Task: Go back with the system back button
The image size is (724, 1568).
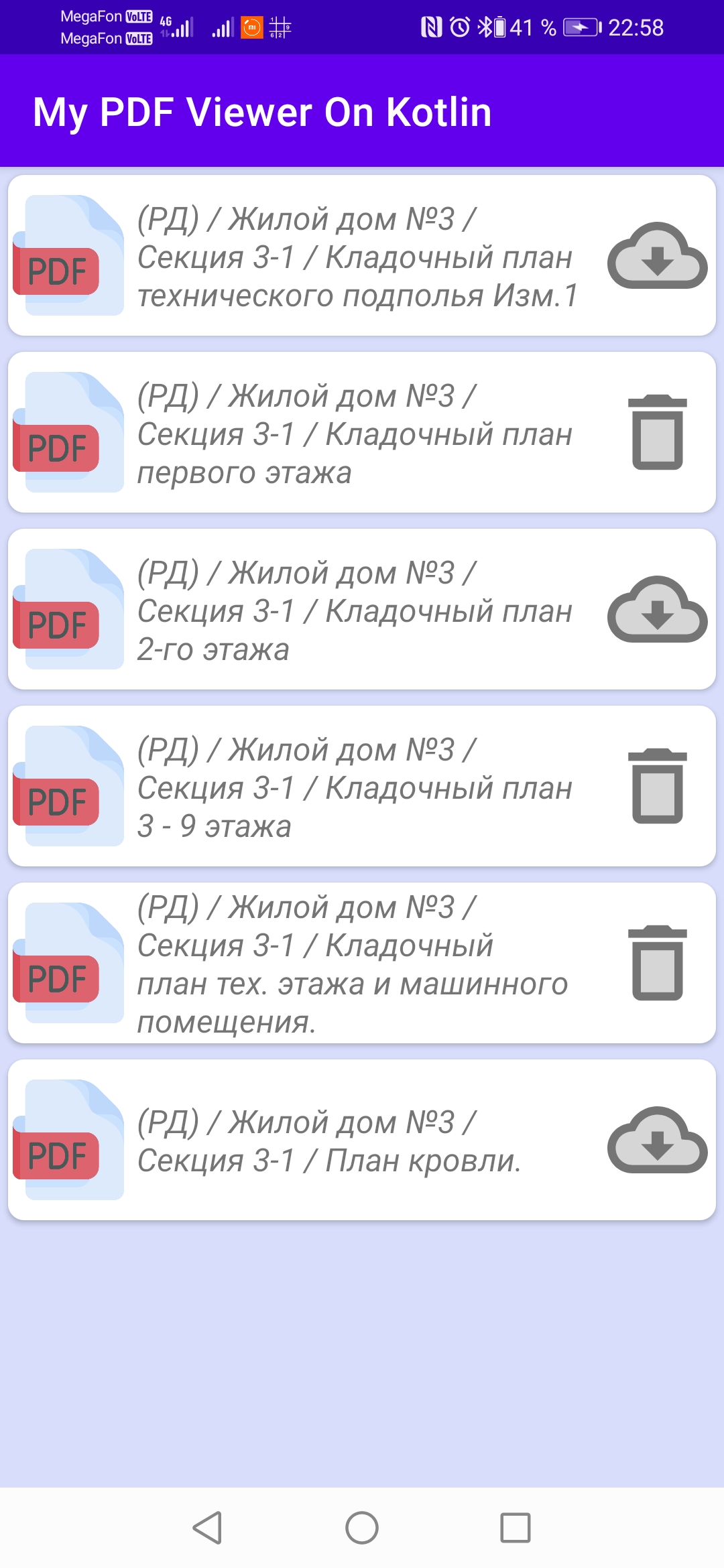Action: [x=208, y=1528]
